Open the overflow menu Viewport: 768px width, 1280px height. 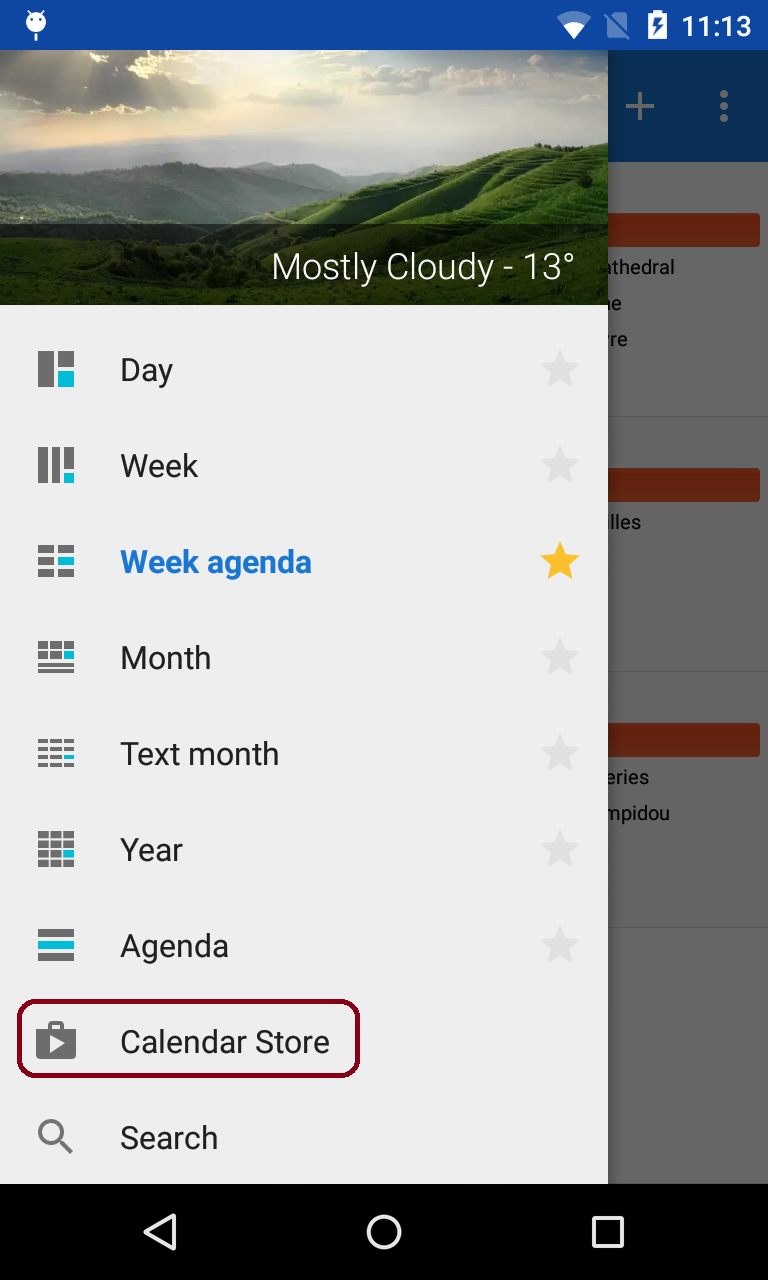[724, 106]
